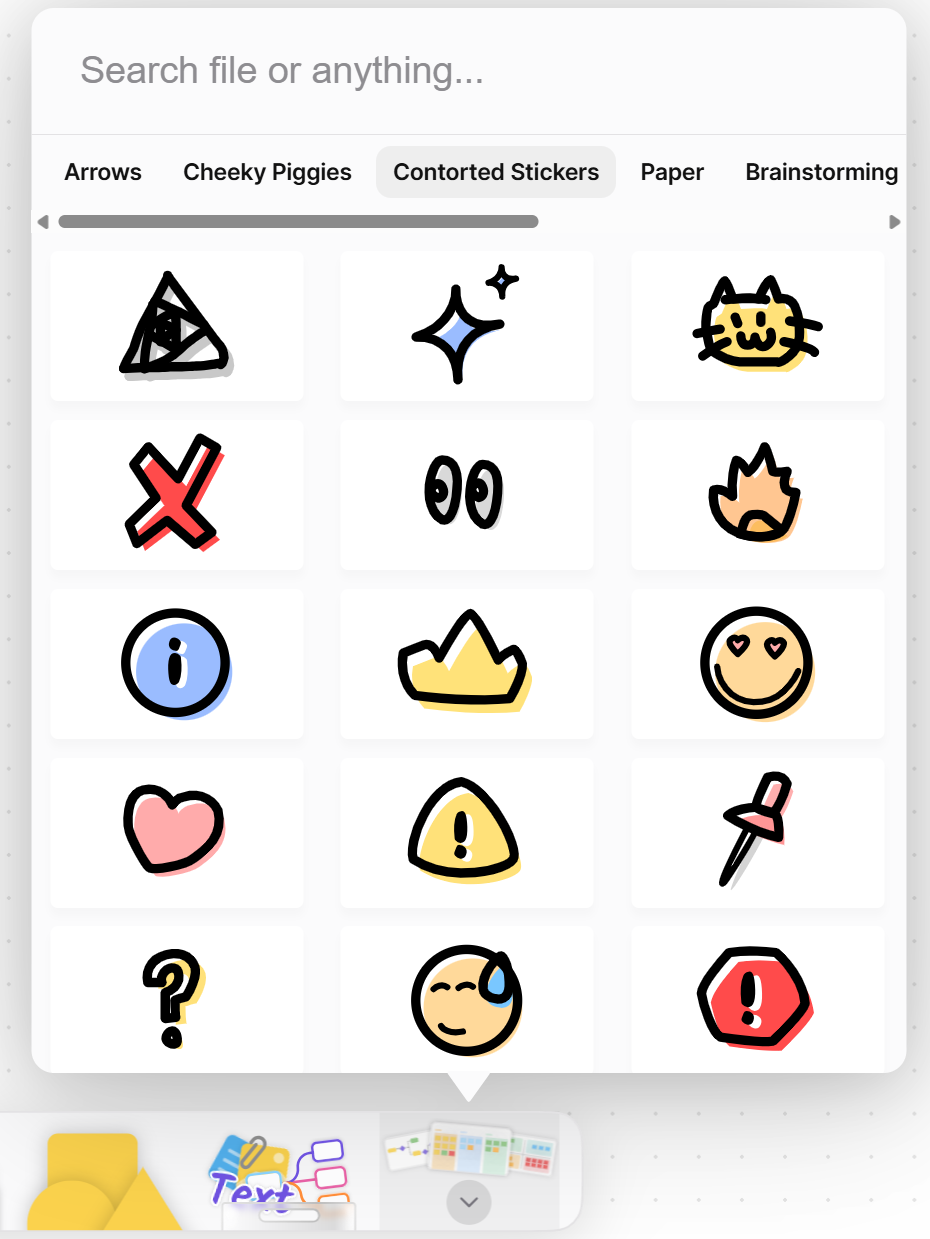The image size is (930, 1239).
Task: Add the blue info circle sticker
Action: point(176,663)
